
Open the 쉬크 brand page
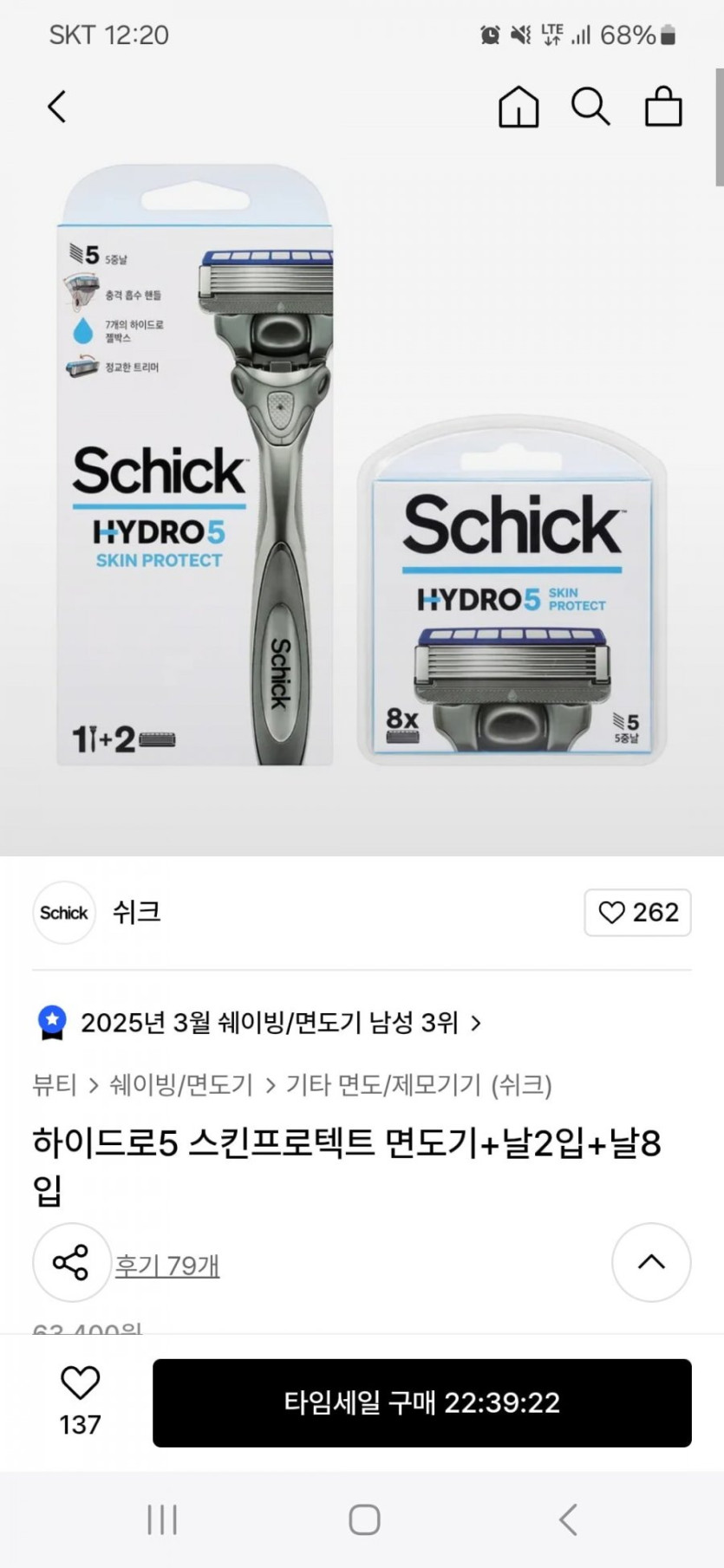(136, 912)
